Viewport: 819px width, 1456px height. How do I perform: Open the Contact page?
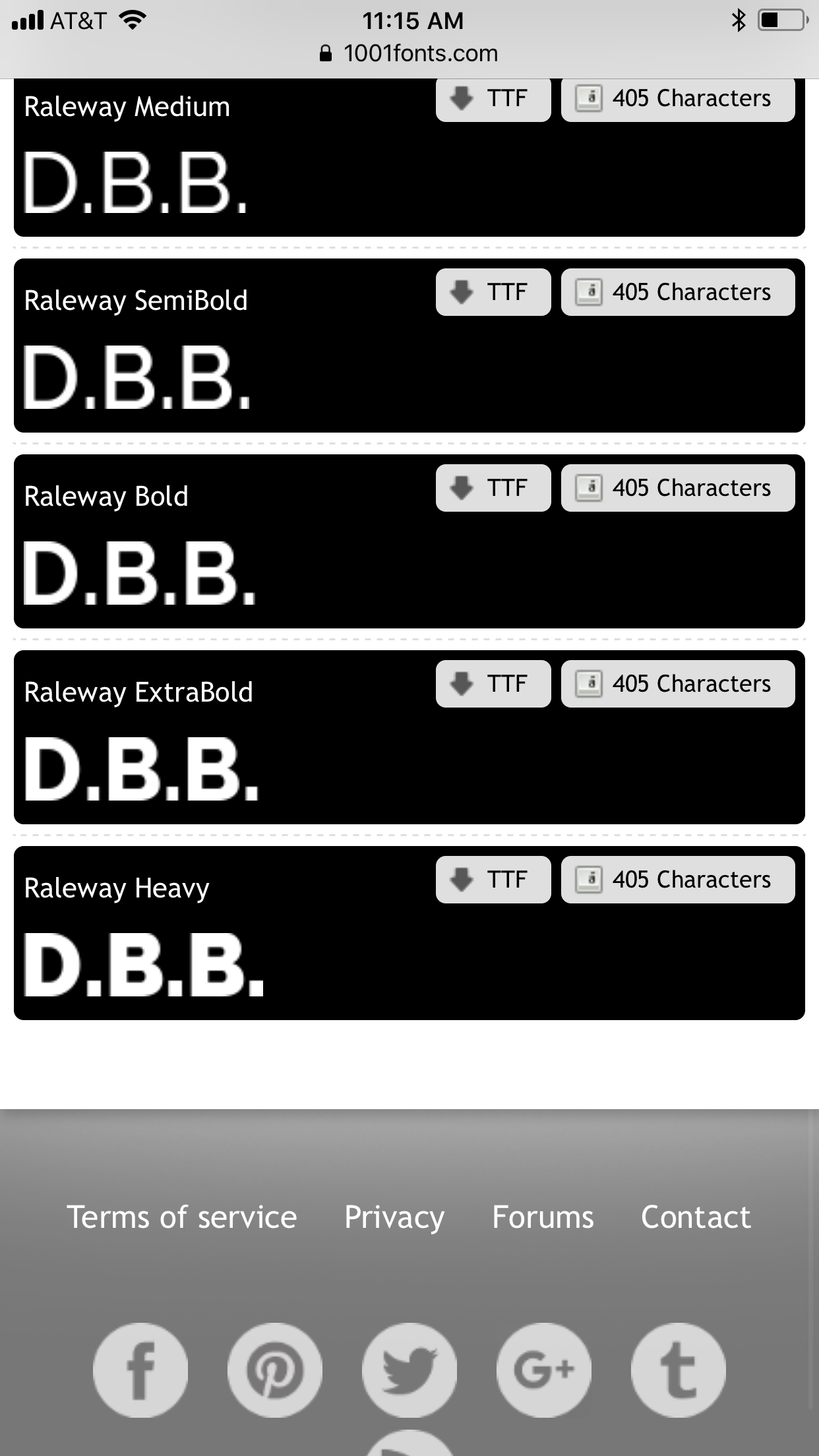(x=696, y=1217)
